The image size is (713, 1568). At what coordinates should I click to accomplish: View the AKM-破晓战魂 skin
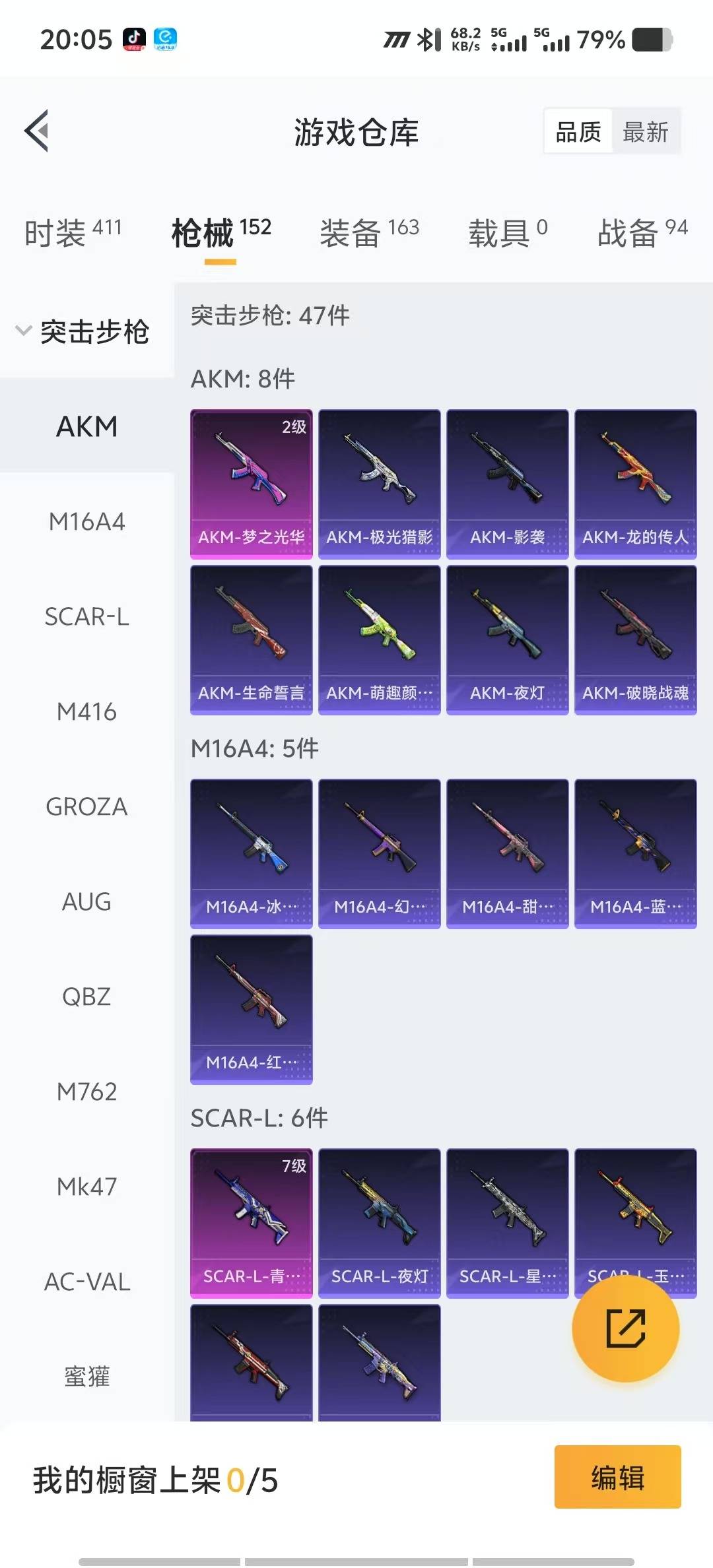[x=635, y=639]
